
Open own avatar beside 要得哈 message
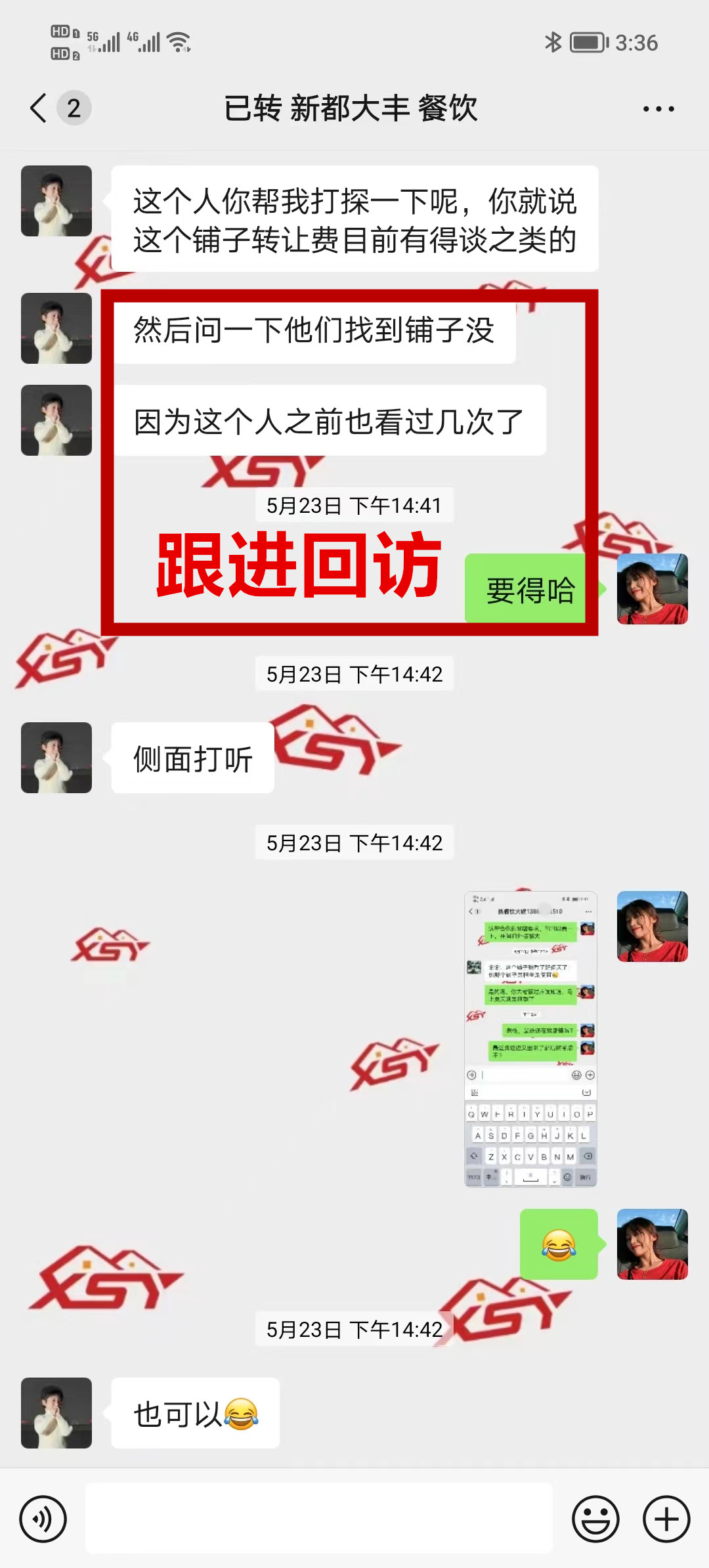pyautogui.click(x=652, y=589)
